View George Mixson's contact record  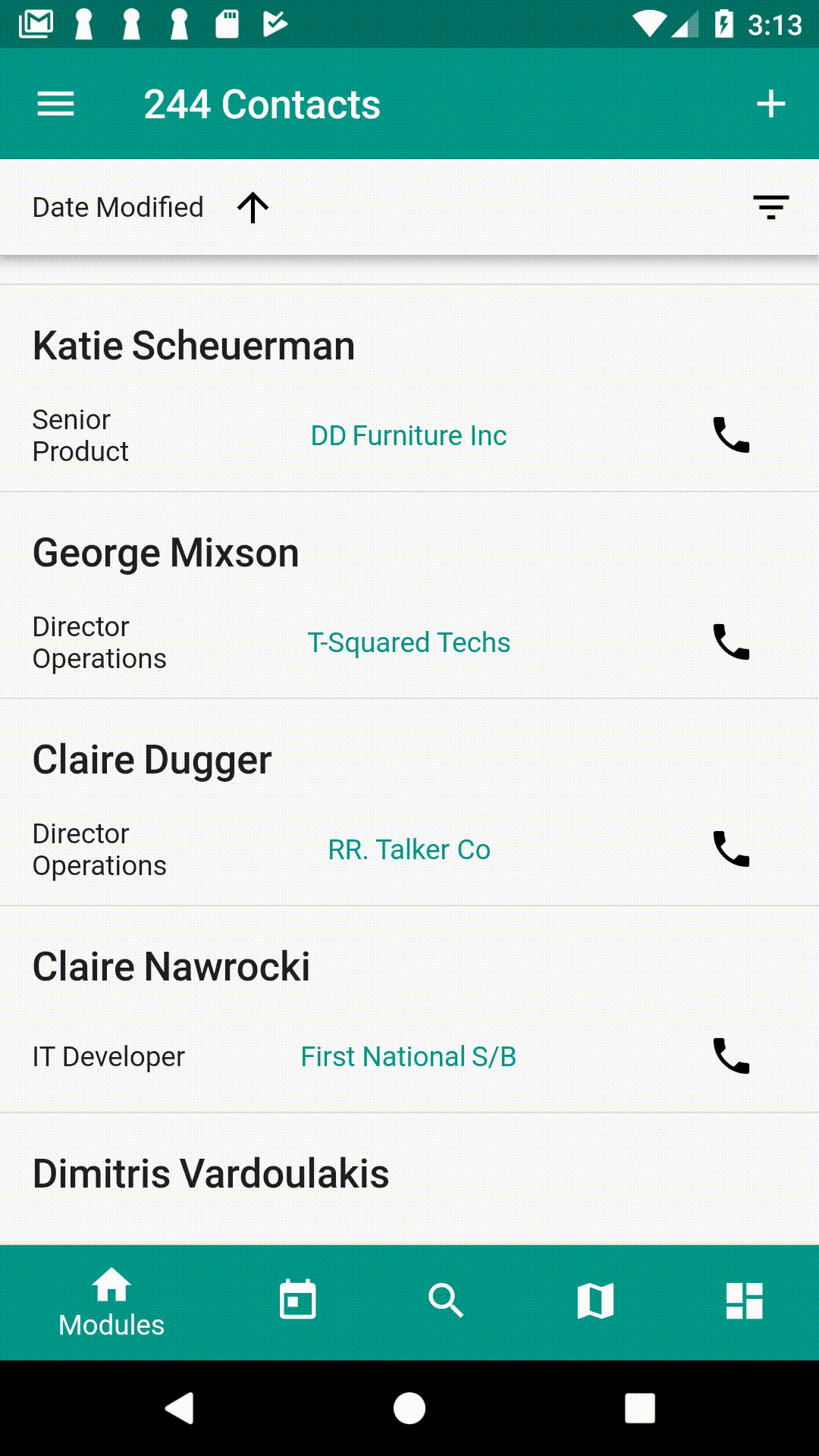166,553
